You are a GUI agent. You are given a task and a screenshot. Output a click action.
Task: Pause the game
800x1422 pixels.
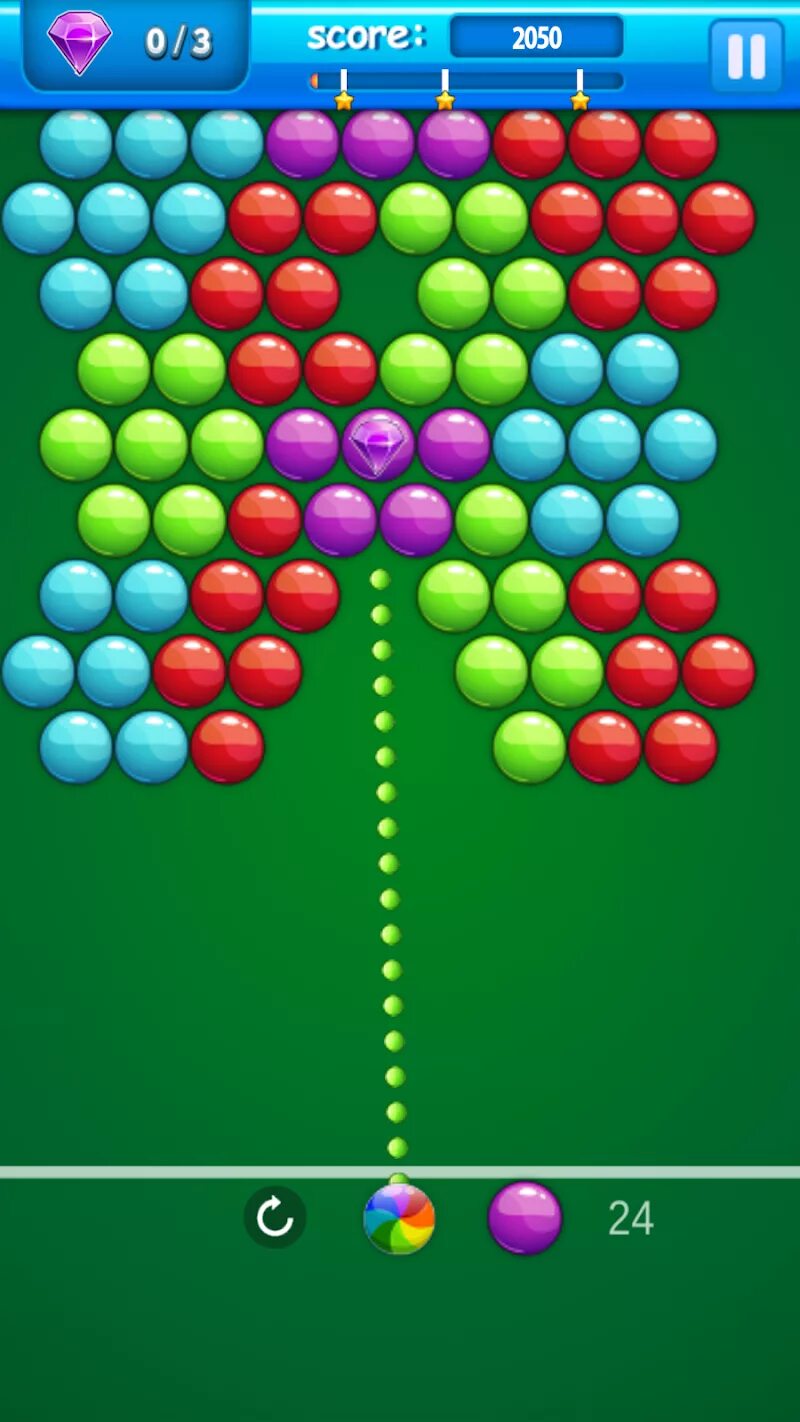746,56
